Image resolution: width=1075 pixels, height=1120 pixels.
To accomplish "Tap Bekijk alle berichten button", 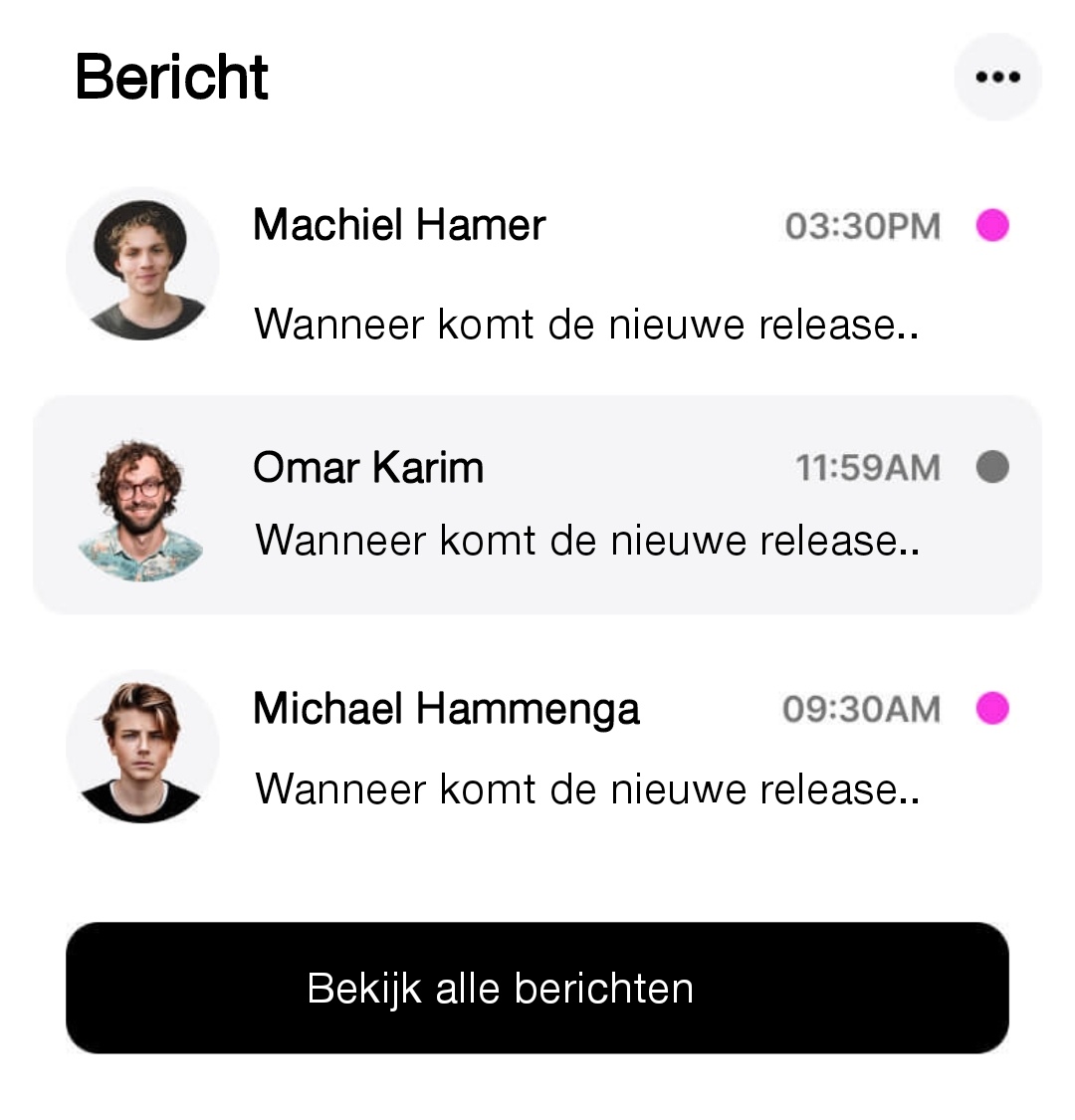I will 537,988.
